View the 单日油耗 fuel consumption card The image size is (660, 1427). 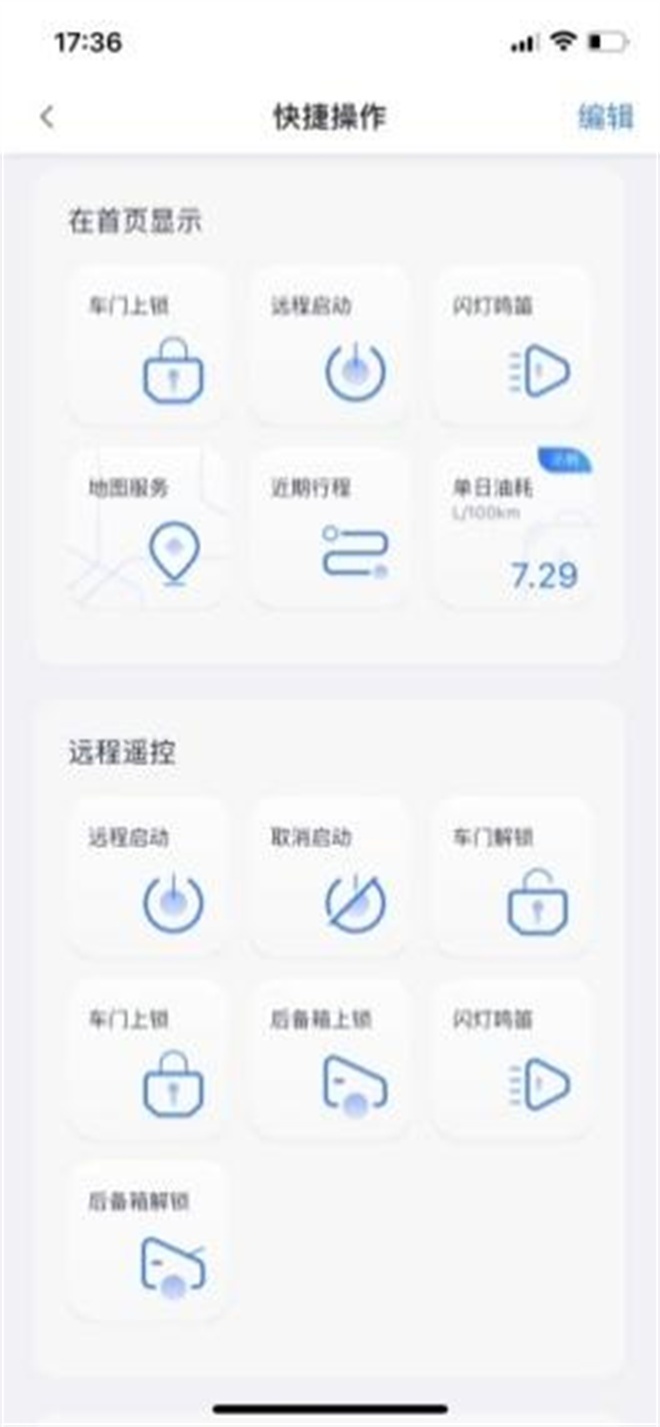tap(513, 528)
